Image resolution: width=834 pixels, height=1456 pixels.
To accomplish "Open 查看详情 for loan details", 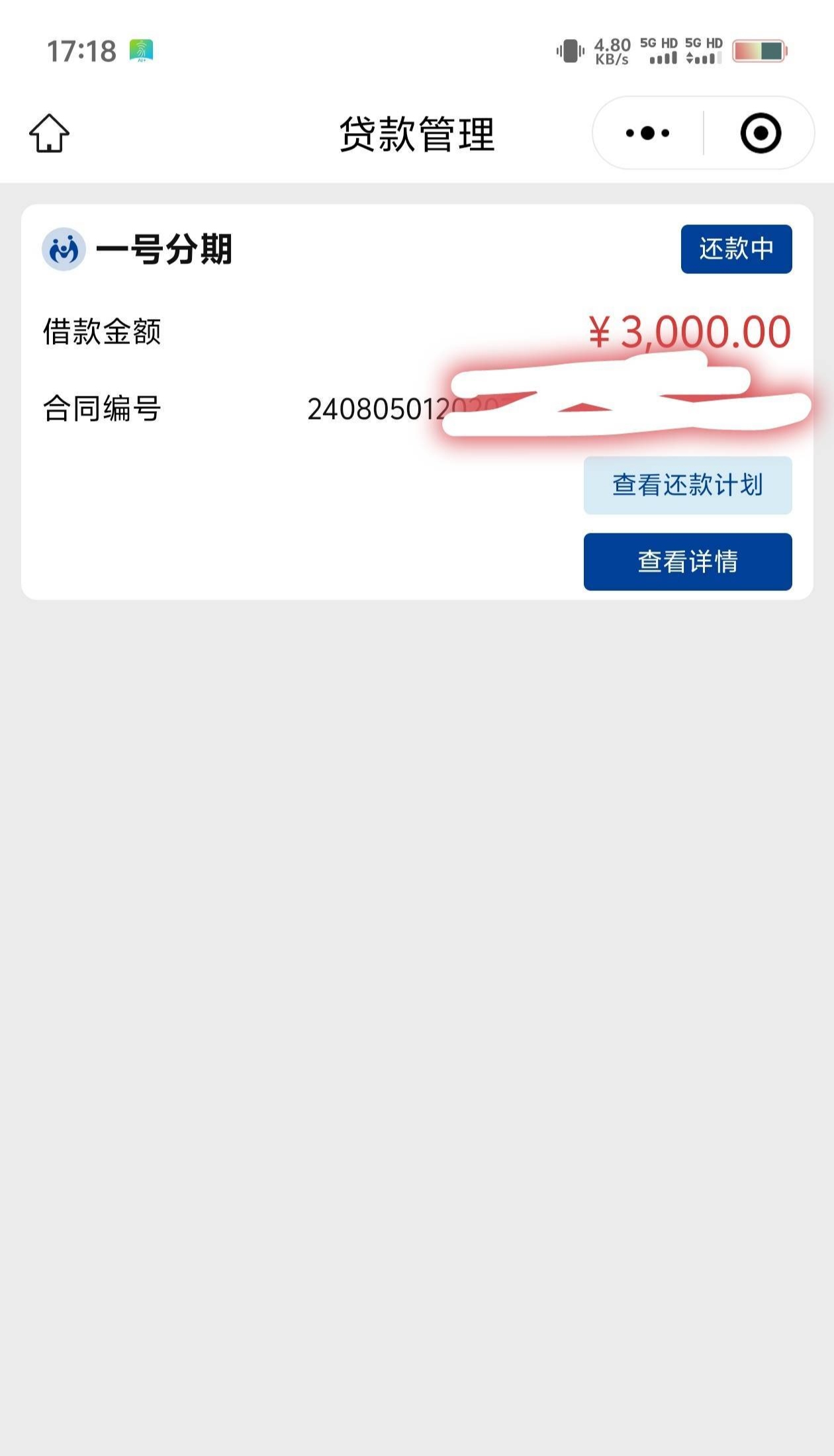I will [x=688, y=562].
